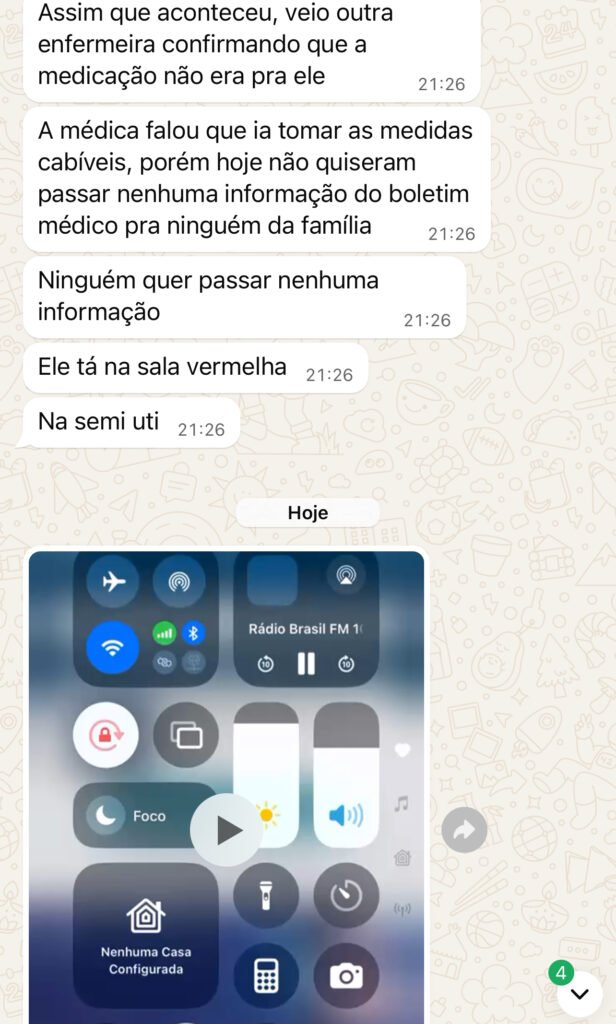
Task: Forward the video using the arrow icon
Action: coord(464,829)
